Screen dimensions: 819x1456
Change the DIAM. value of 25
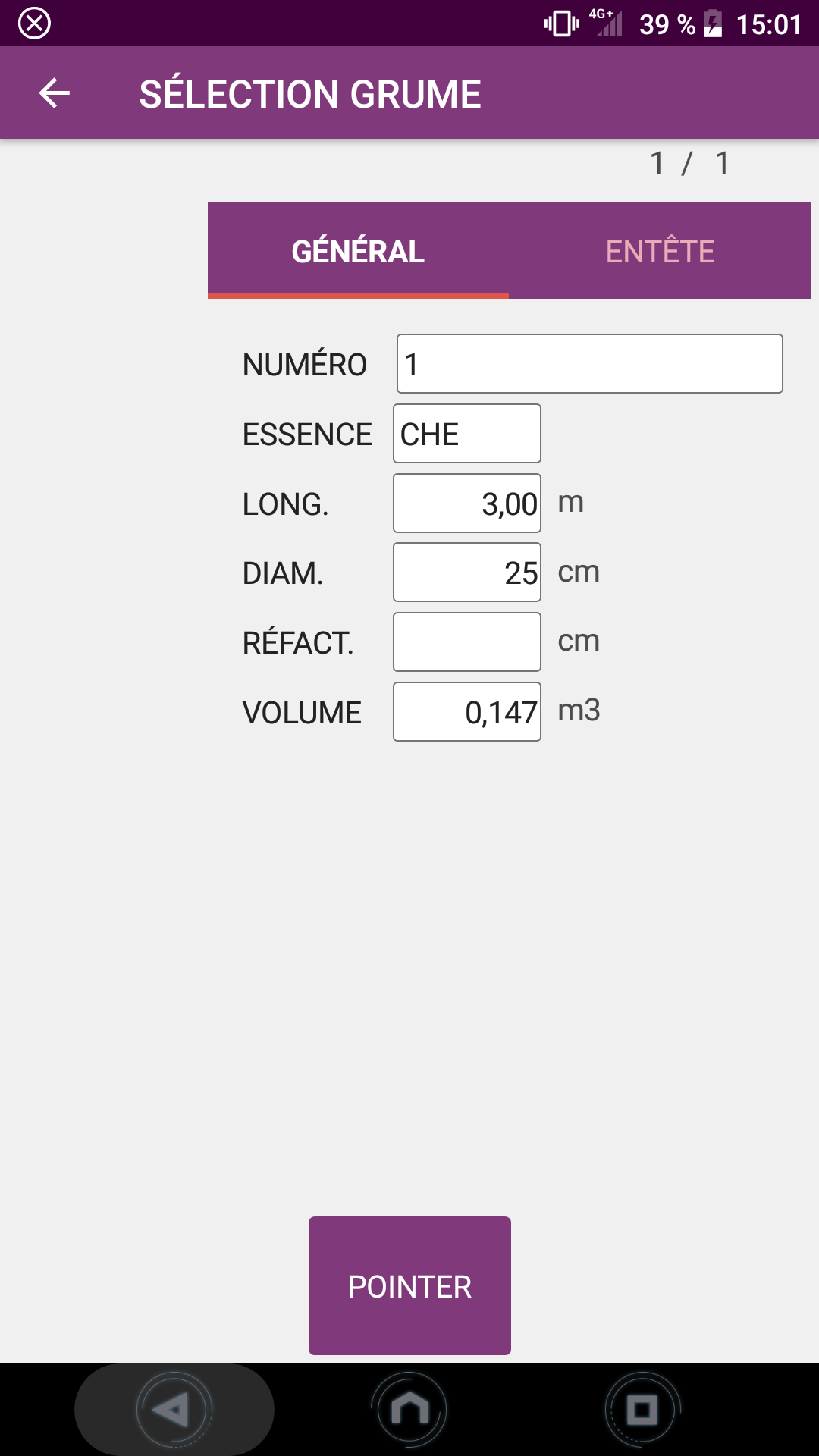point(466,573)
